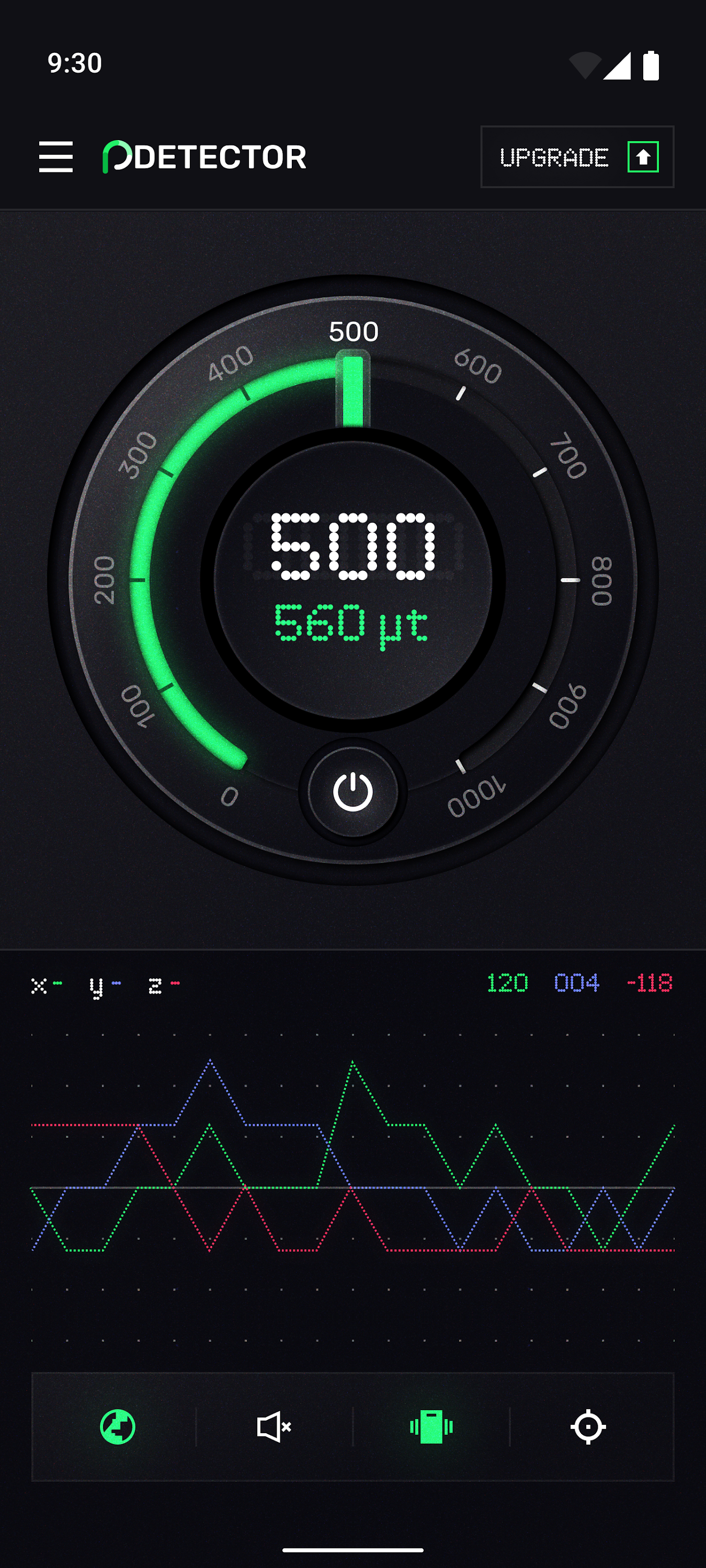Toggle the muted speaker sound icon

click(274, 1427)
